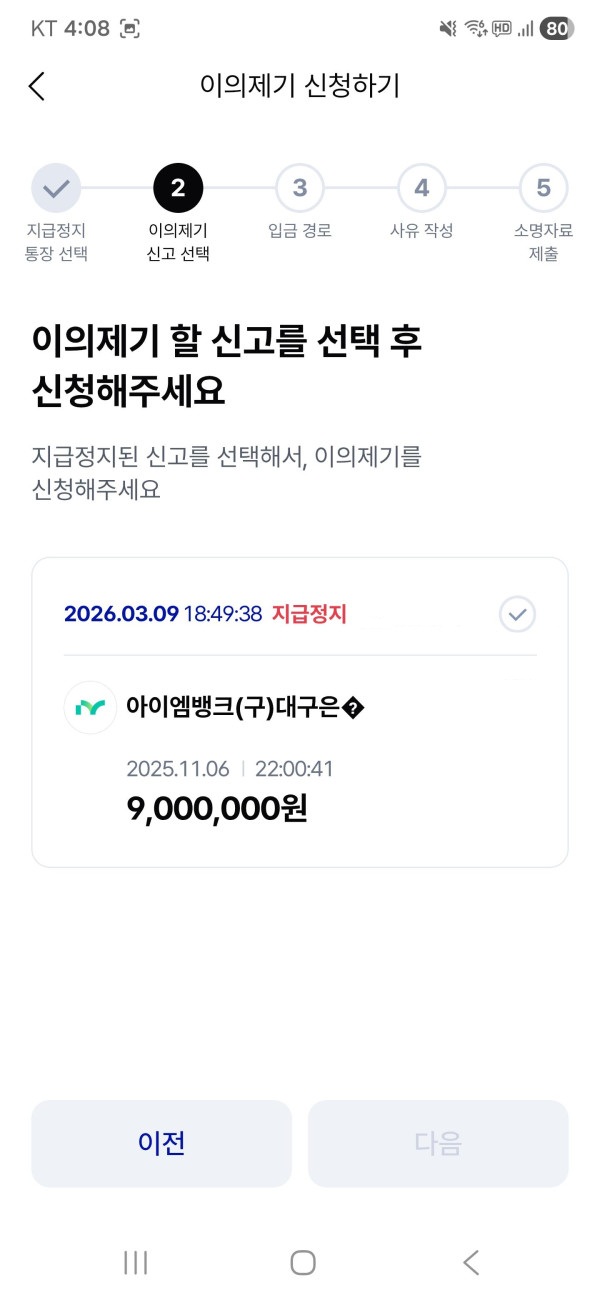Image resolution: width=600 pixels, height=1300 pixels.
Task: Select the 2026.03.09 지급정지 report checkbox
Action: pos(517,614)
